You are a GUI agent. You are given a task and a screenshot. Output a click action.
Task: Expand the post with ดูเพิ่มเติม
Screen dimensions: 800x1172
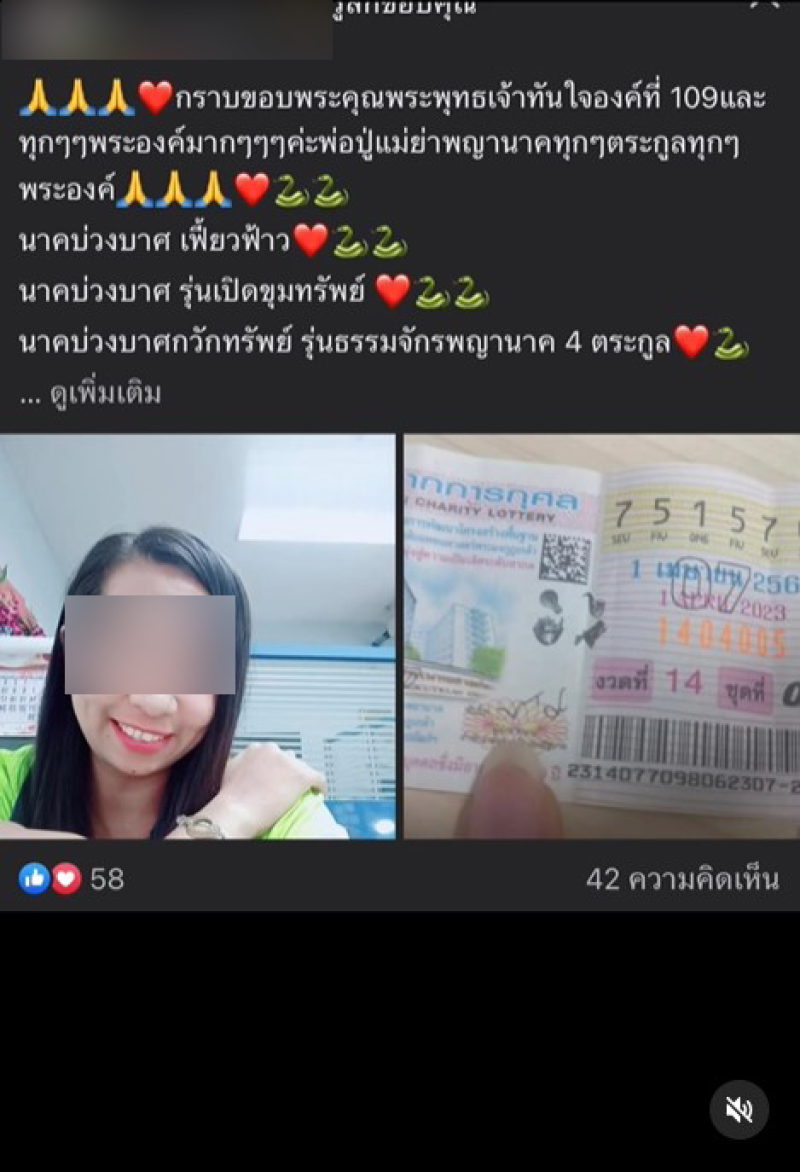point(105,394)
